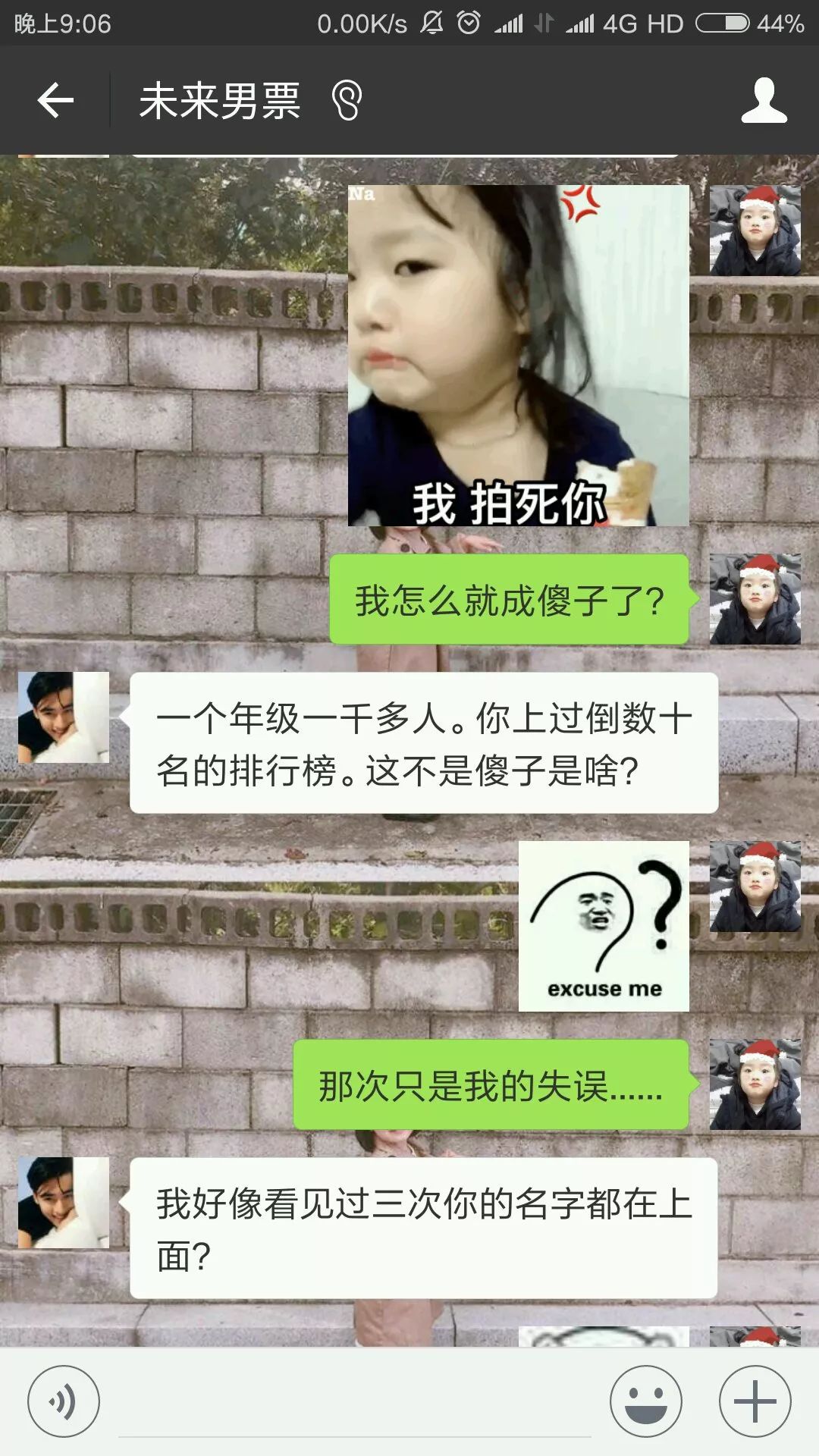Go back to the chat list
The height and width of the screenshot is (1456, 819).
click(55, 100)
